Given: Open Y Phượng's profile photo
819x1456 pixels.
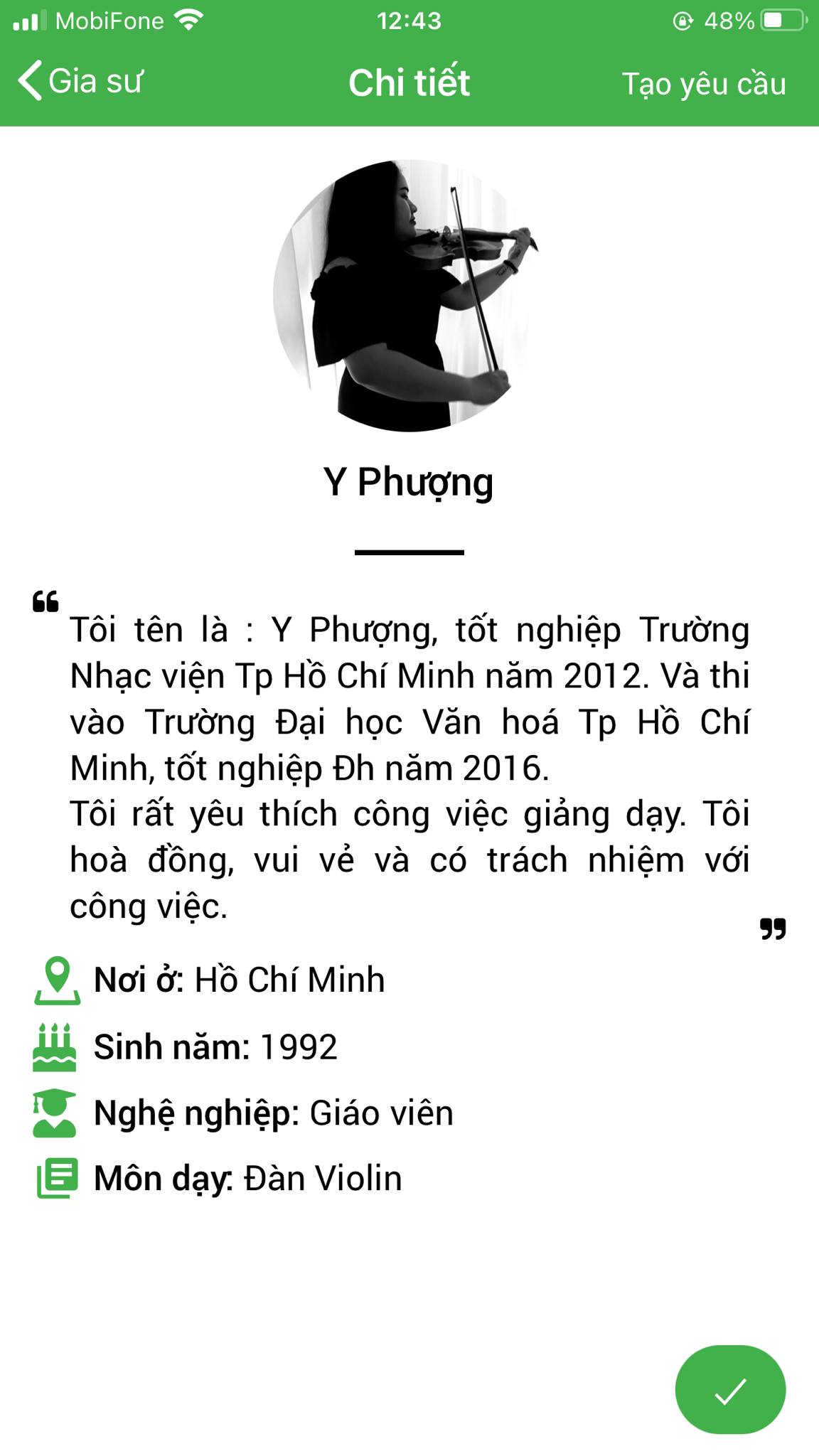Looking at the screenshot, I should pos(409,295).
